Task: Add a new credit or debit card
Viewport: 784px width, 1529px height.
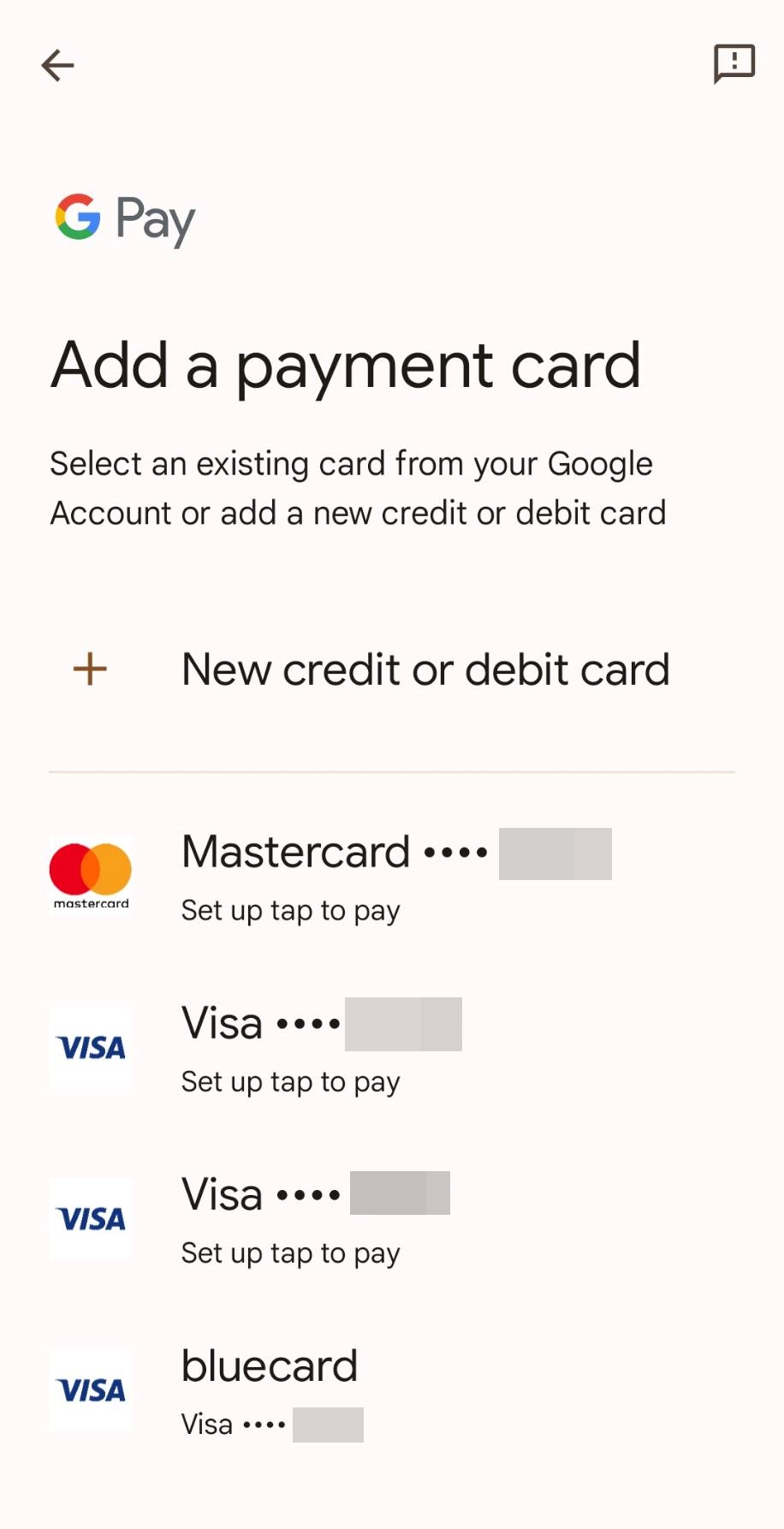Action: (392, 669)
